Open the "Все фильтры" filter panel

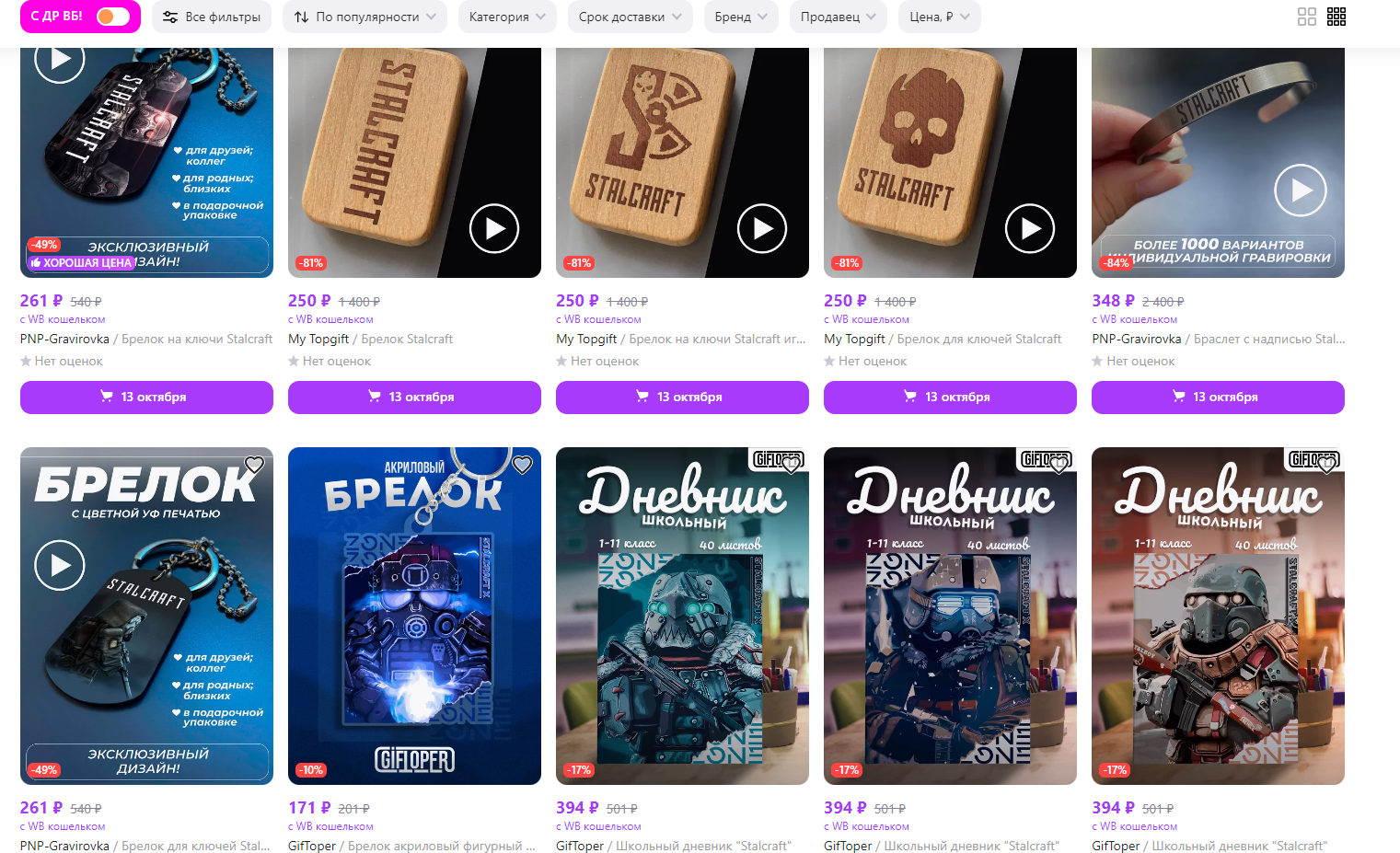tap(212, 17)
